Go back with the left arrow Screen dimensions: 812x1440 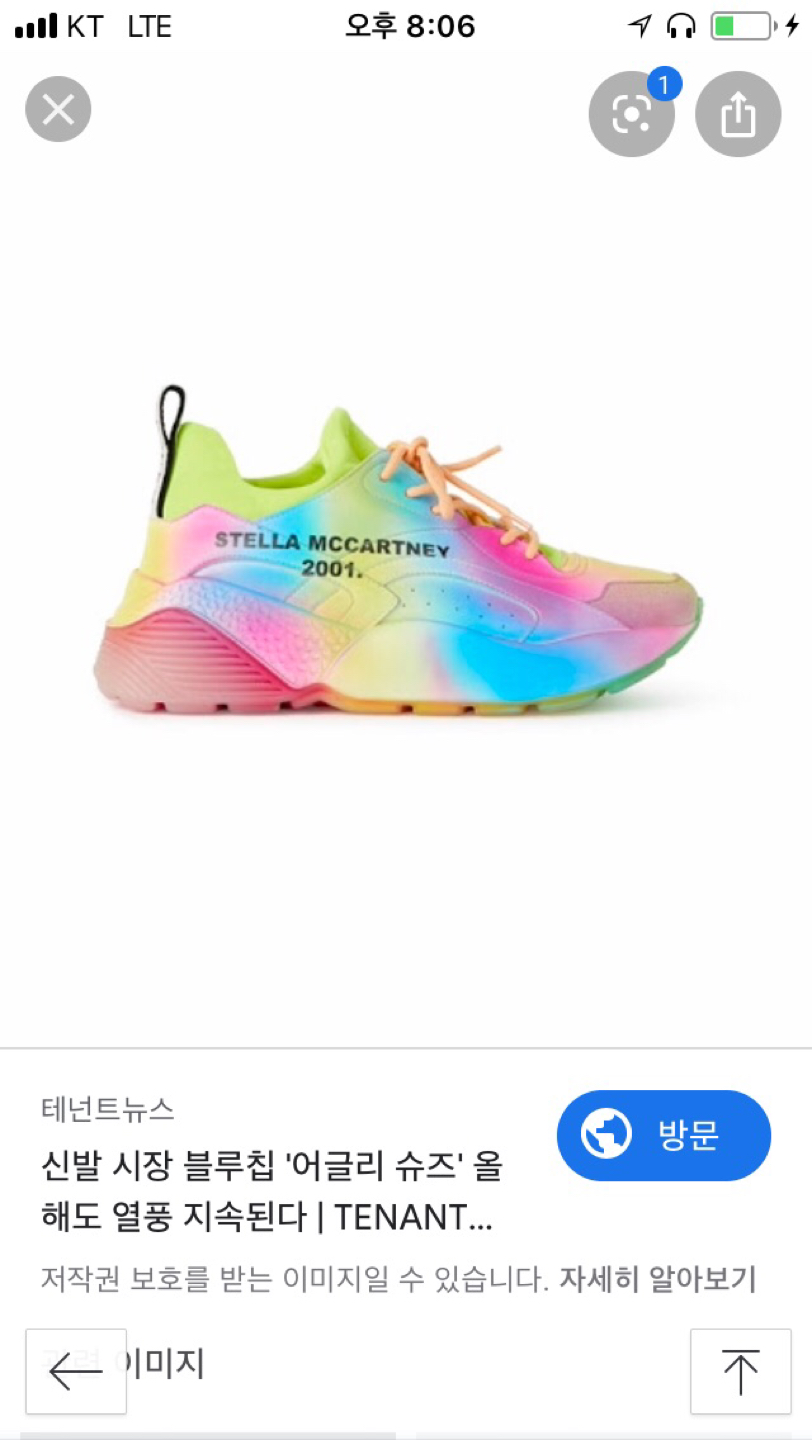76,1371
